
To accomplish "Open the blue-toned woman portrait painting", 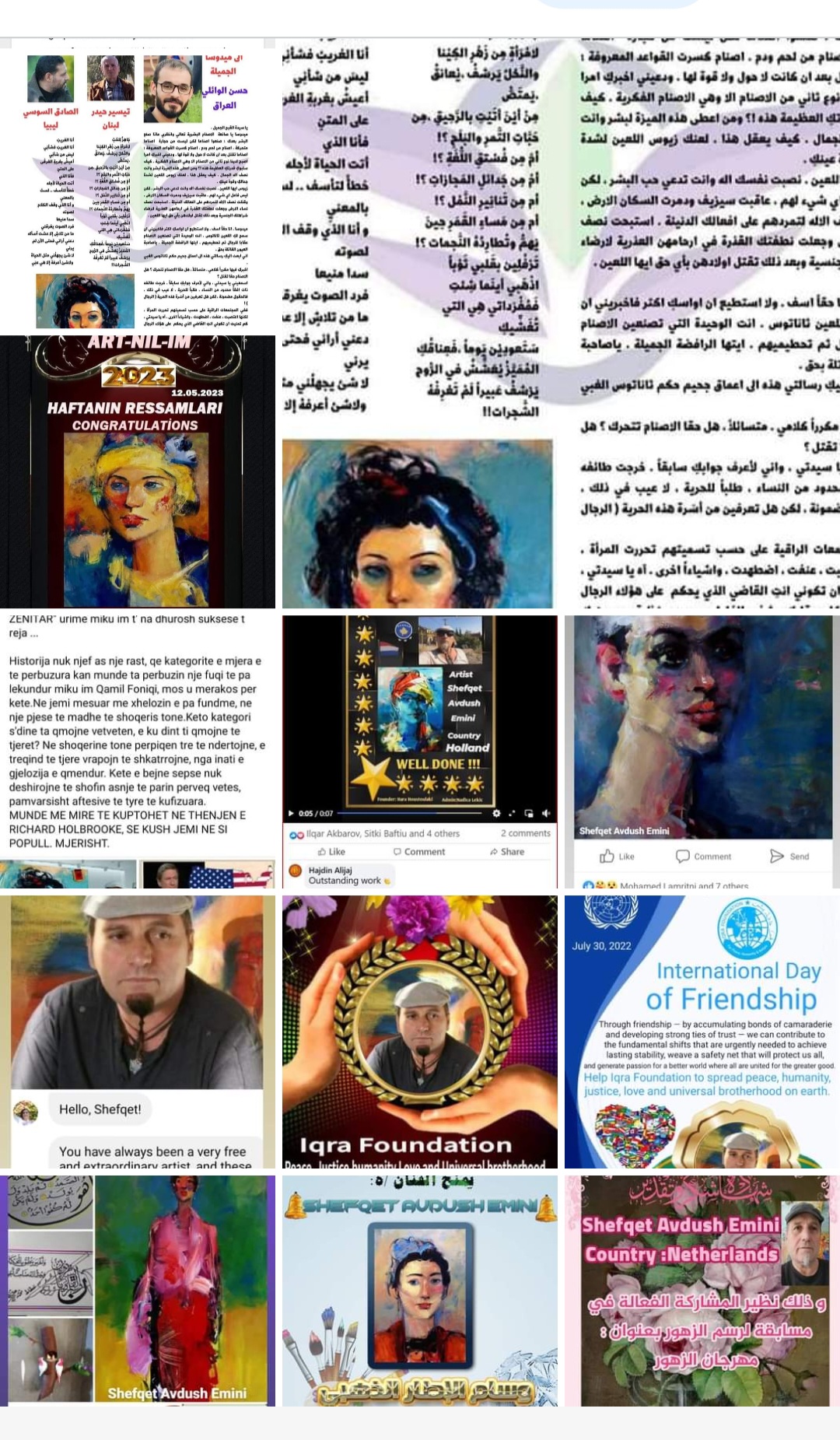I will [702, 727].
